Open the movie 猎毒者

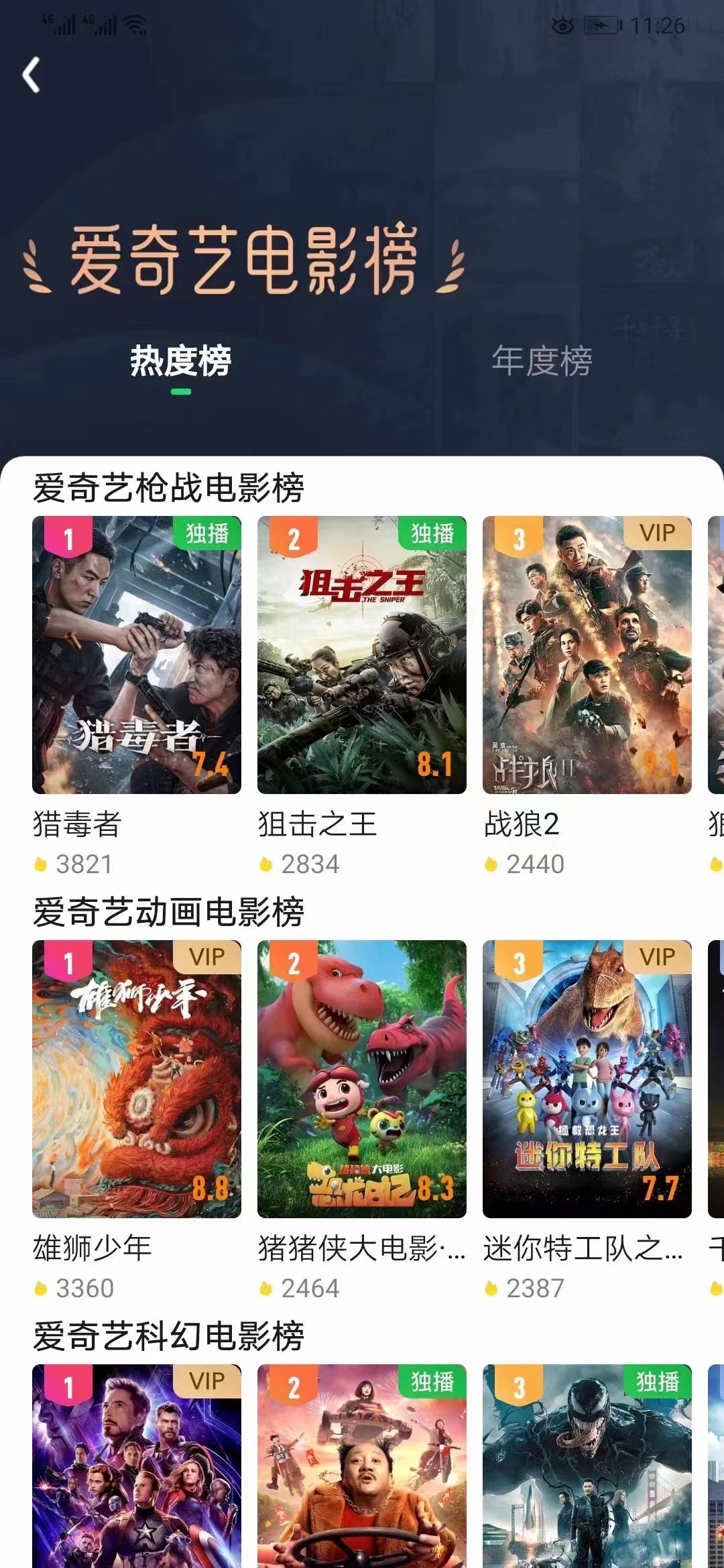click(x=137, y=655)
